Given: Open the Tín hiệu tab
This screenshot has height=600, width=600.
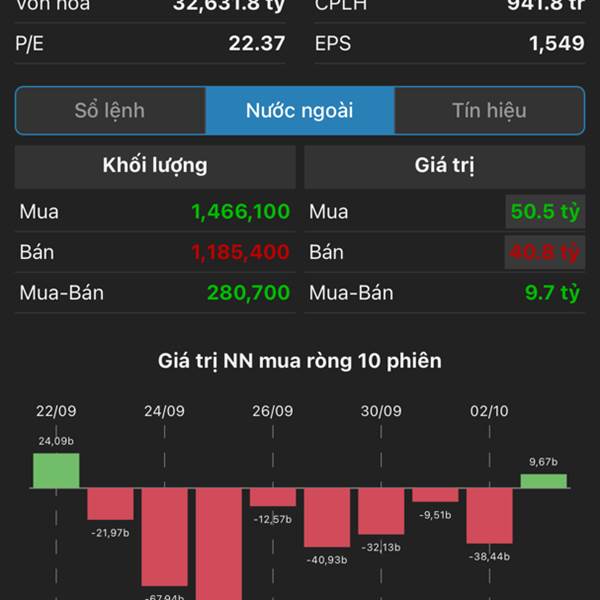Looking at the screenshot, I should [489, 111].
